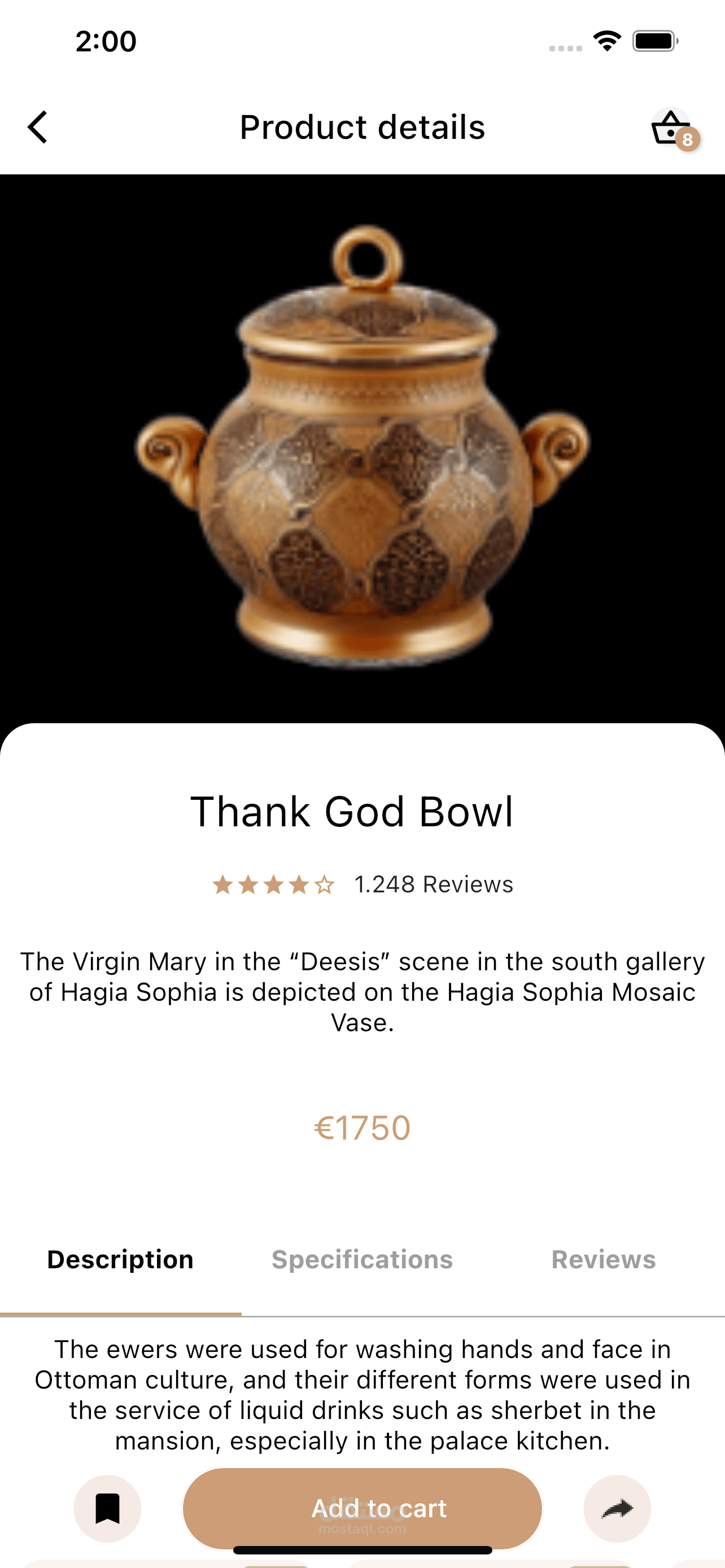The width and height of the screenshot is (725, 1568).
Task: Bookmark this product
Action: coord(108,1508)
